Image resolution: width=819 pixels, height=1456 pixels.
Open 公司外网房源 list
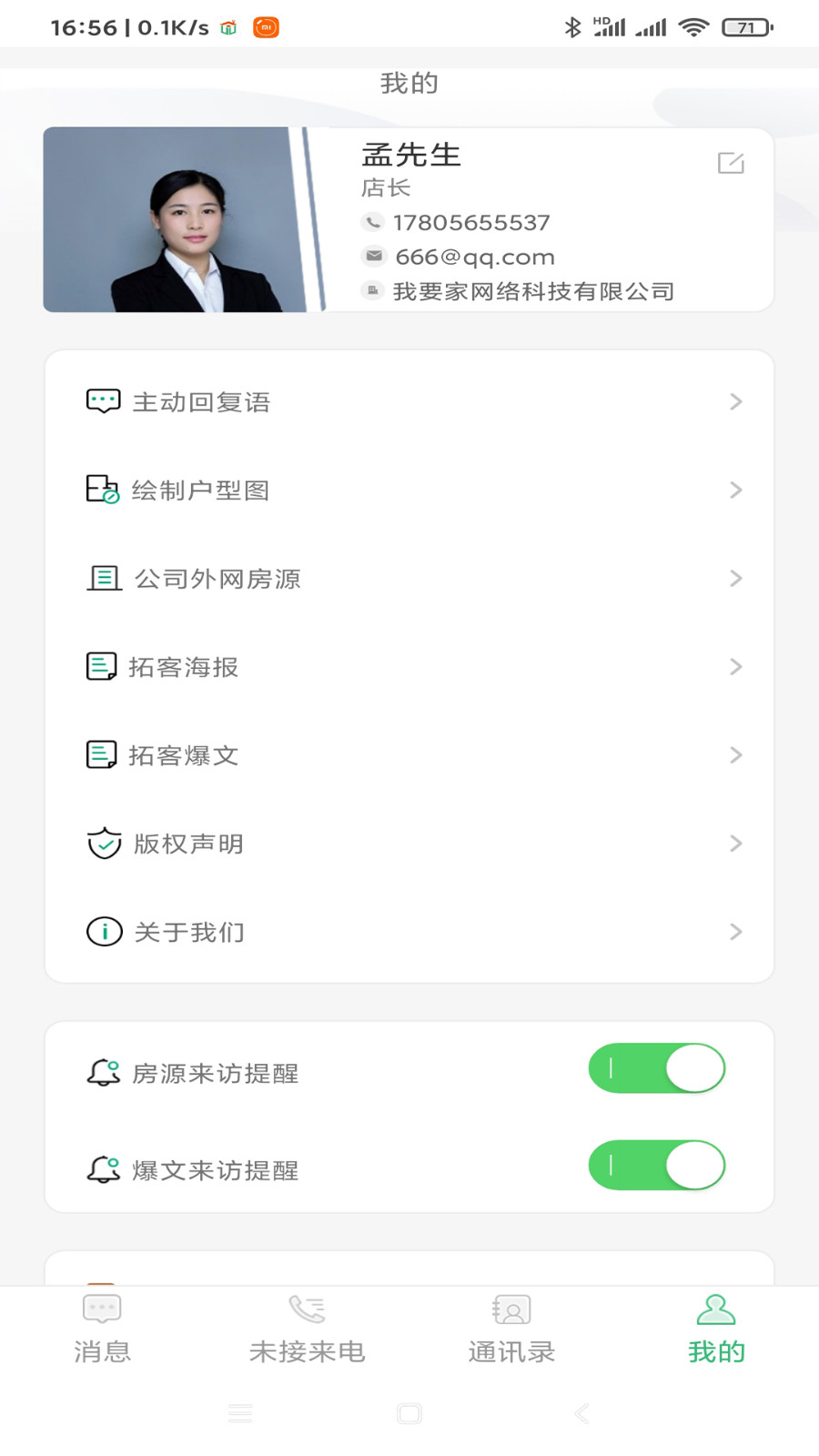409,579
